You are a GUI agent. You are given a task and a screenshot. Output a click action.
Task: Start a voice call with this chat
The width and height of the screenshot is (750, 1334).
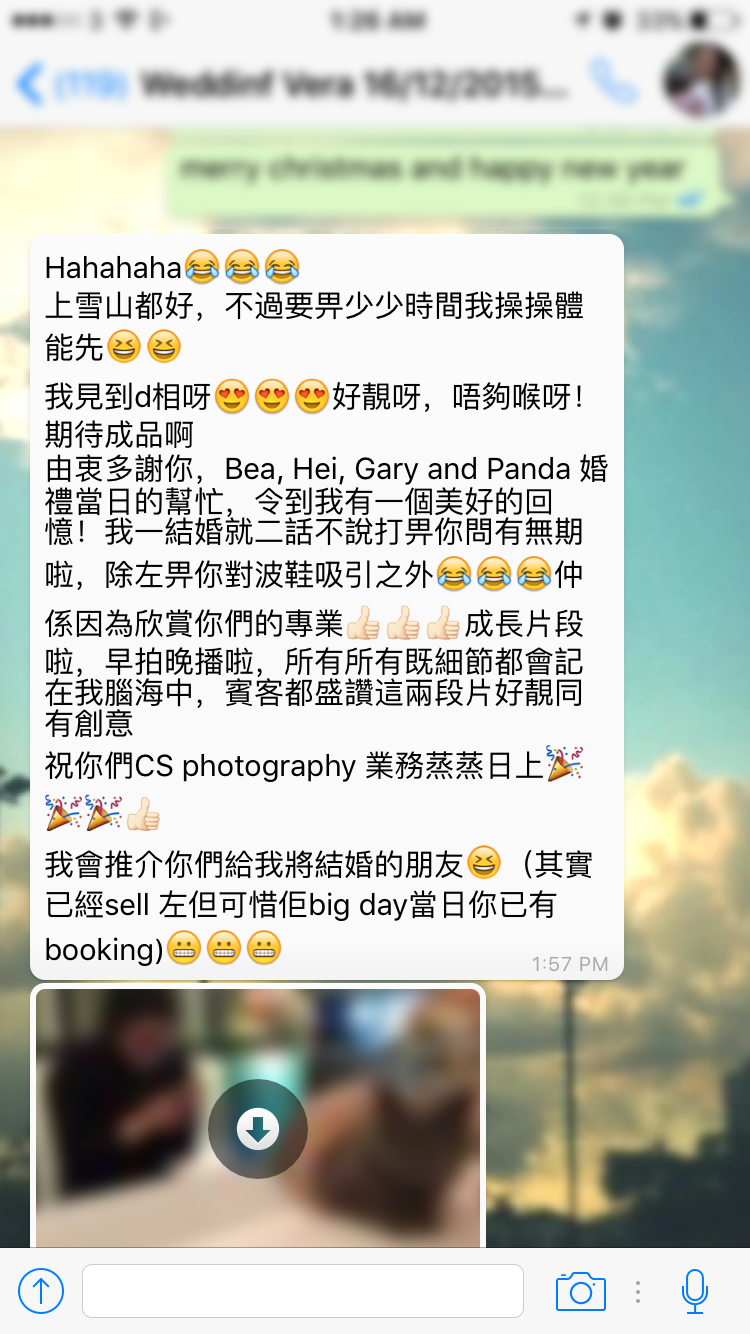(612, 82)
